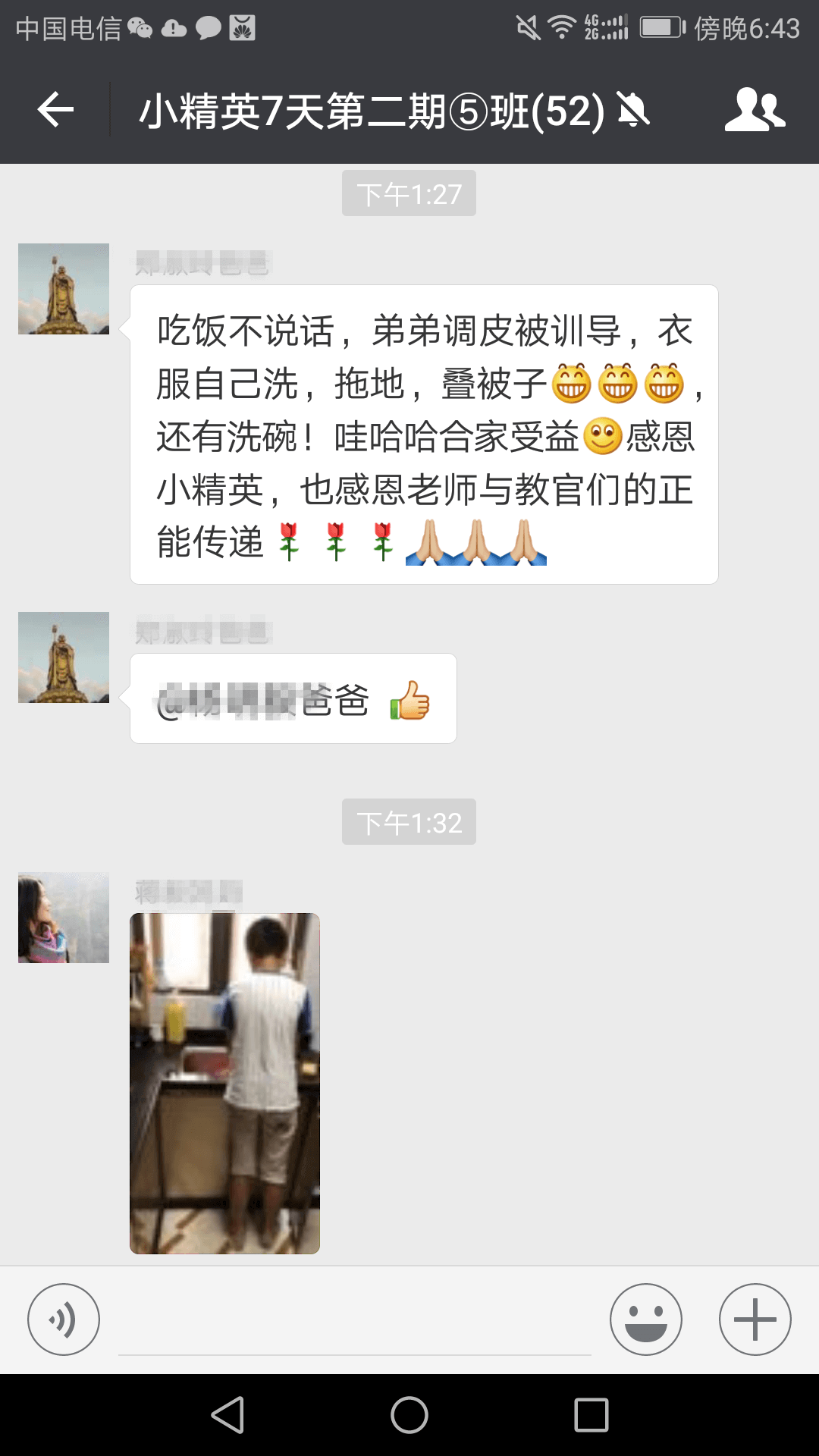Screen dimensions: 819x1456
Task: Go back from the group chat
Action: coord(55,111)
